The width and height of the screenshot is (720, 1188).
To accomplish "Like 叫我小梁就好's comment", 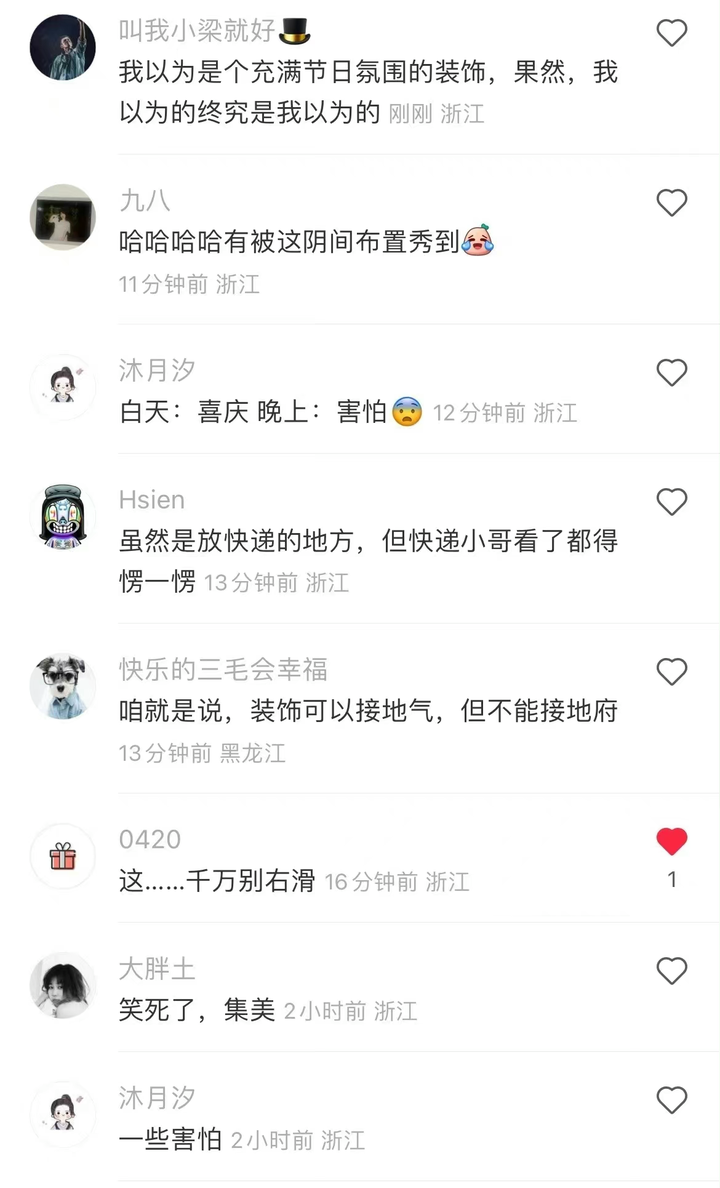I will 671,33.
